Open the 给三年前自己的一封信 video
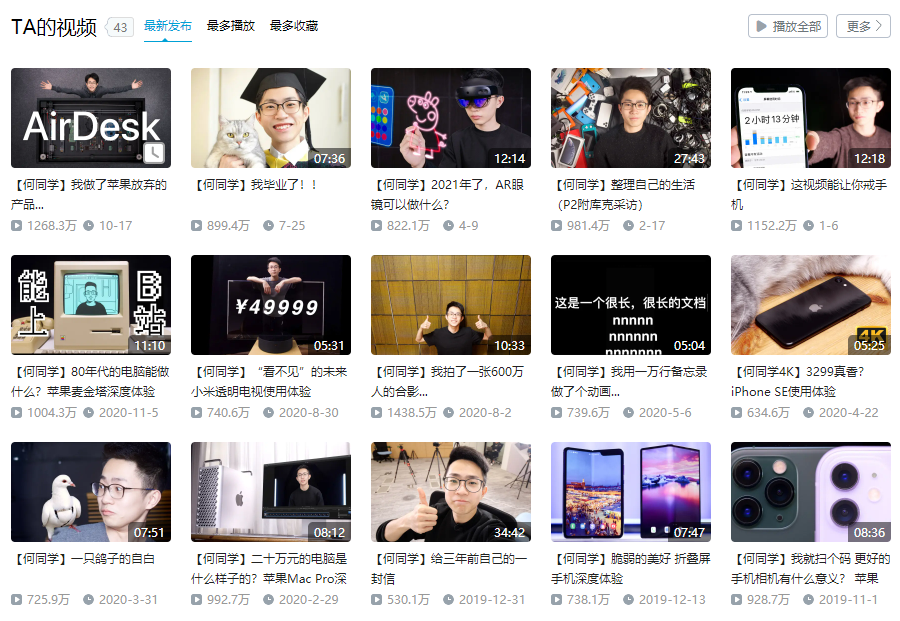900x621 pixels. click(x=450, y=491)
